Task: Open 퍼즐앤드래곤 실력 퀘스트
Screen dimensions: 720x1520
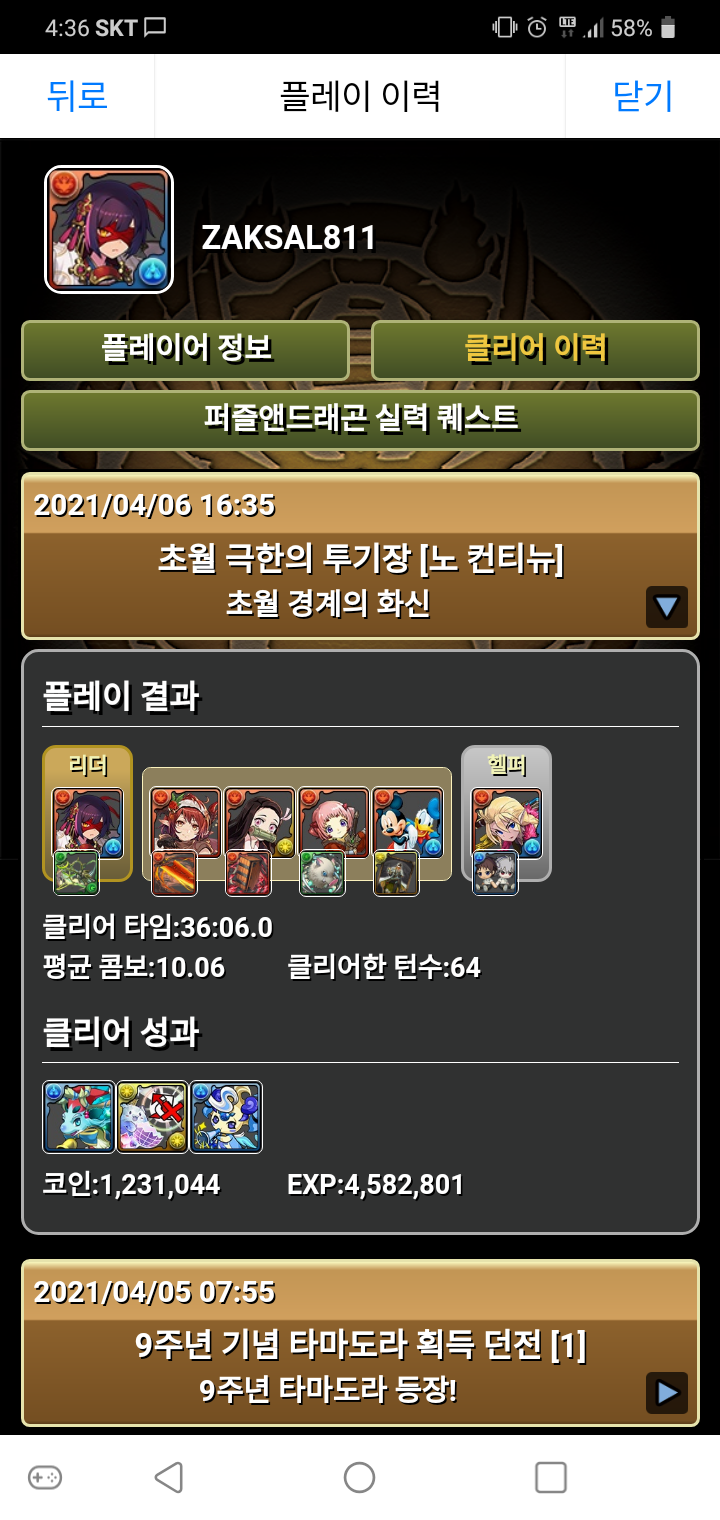Action: [x=360, y=419]
